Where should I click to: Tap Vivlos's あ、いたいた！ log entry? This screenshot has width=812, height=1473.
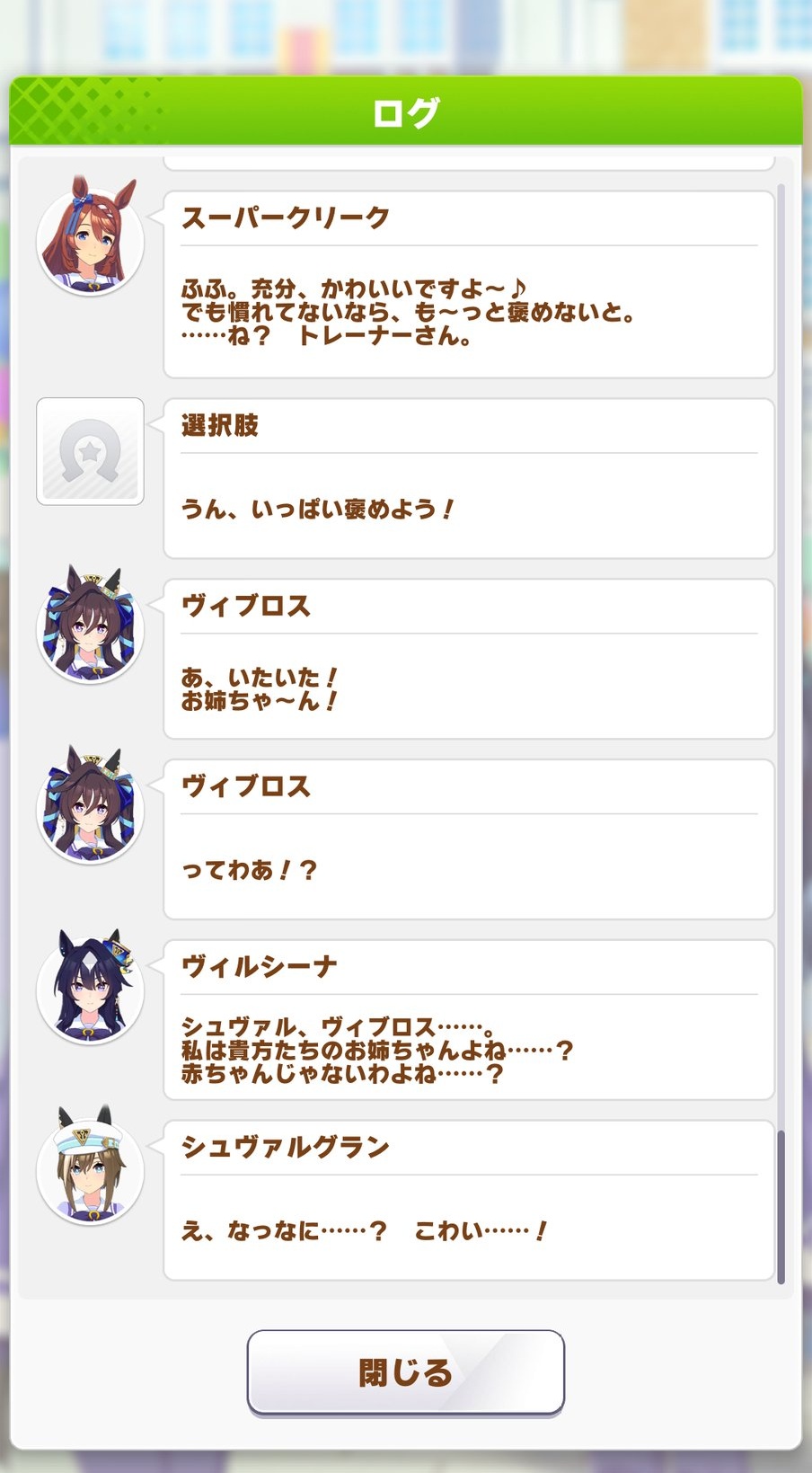(468, 659)
